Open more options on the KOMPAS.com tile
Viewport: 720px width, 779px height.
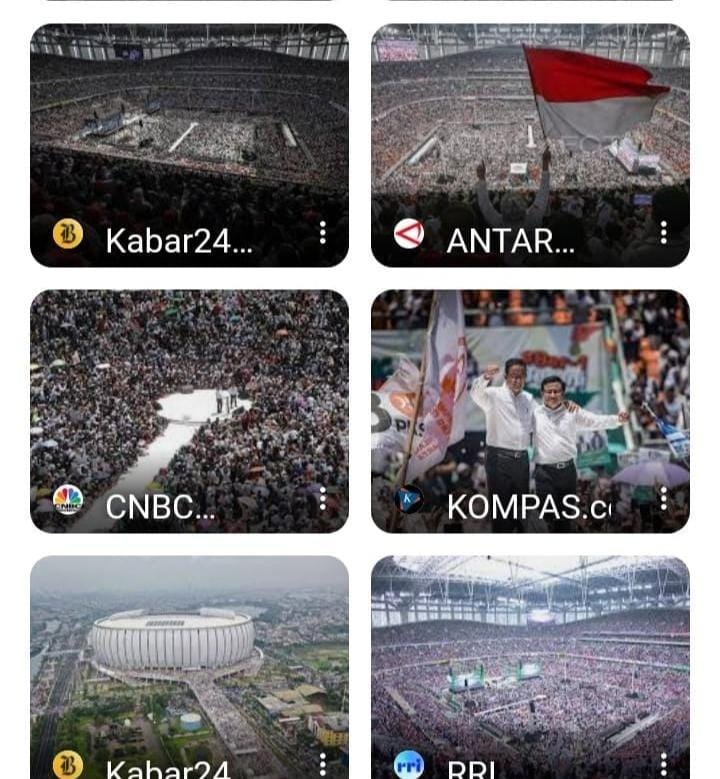pos(663,499)
